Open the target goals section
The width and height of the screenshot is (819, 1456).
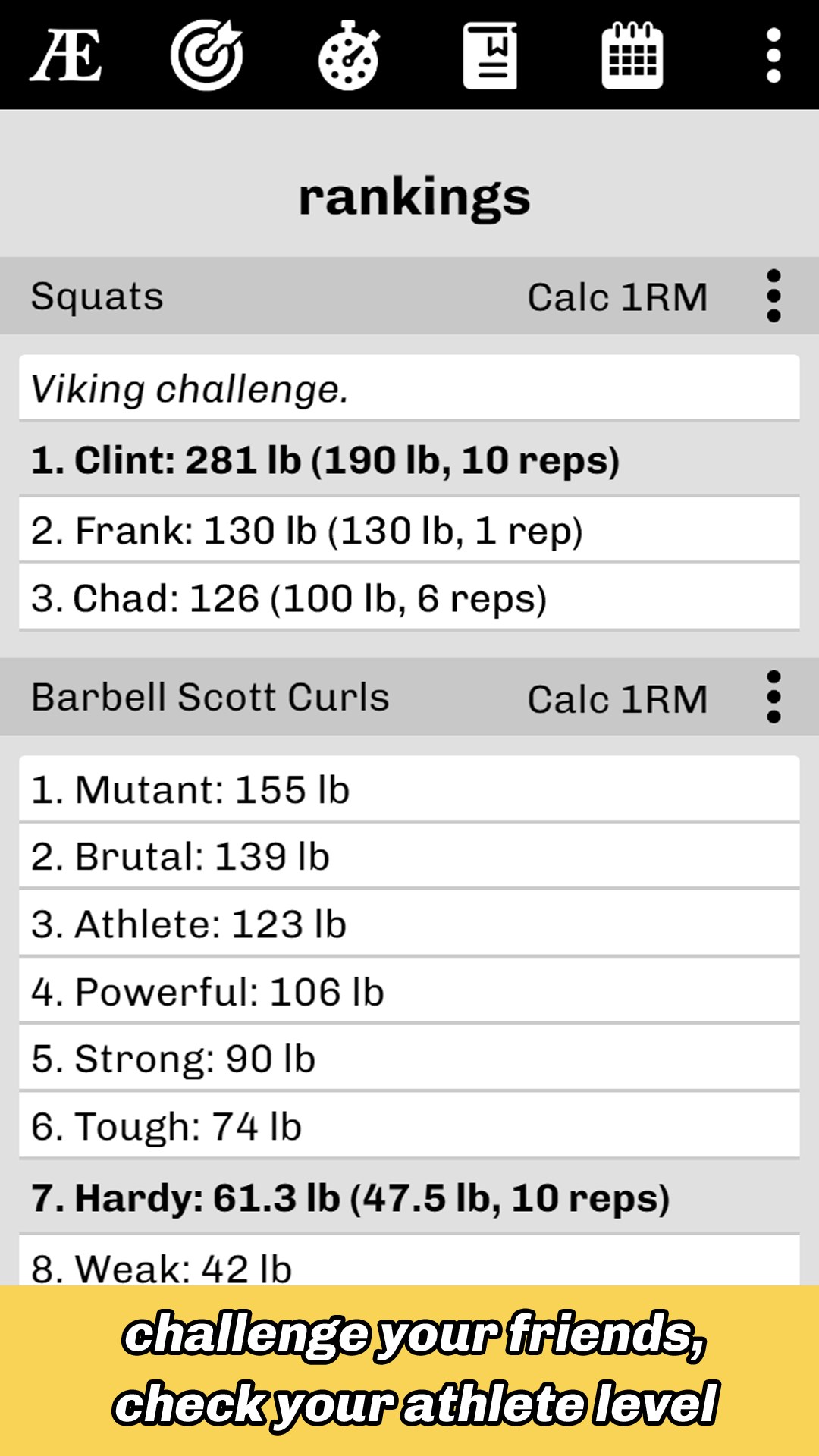[x=206, y=55]
